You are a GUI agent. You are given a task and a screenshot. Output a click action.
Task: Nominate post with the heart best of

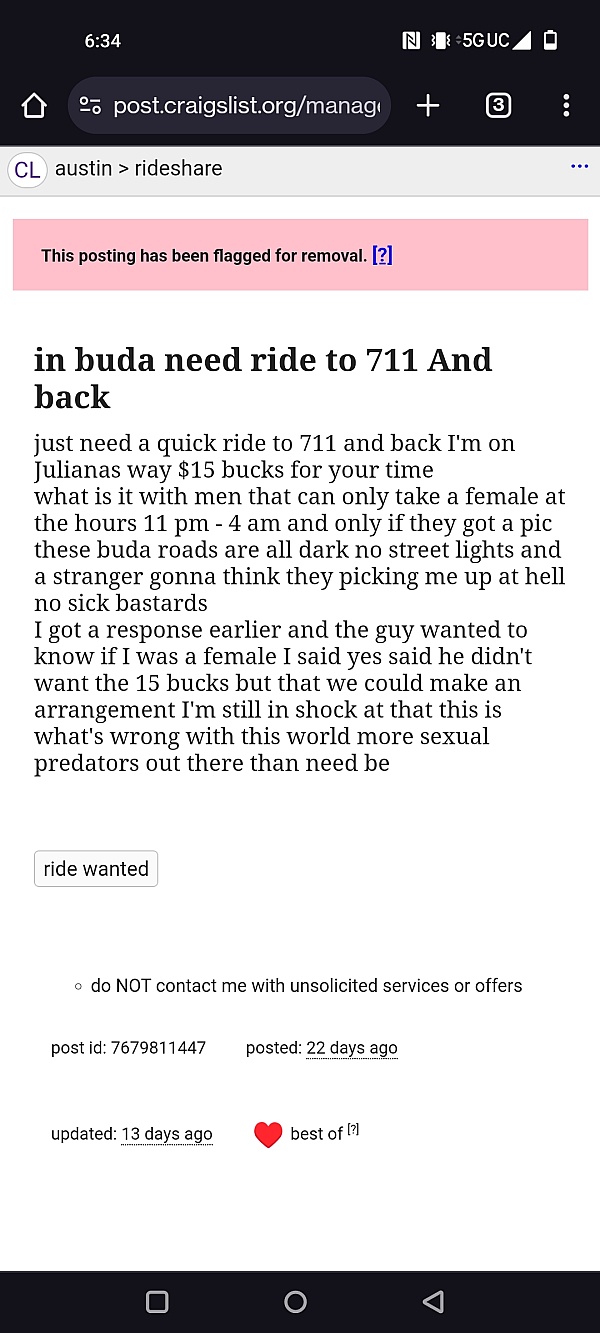pos(268,1134)
